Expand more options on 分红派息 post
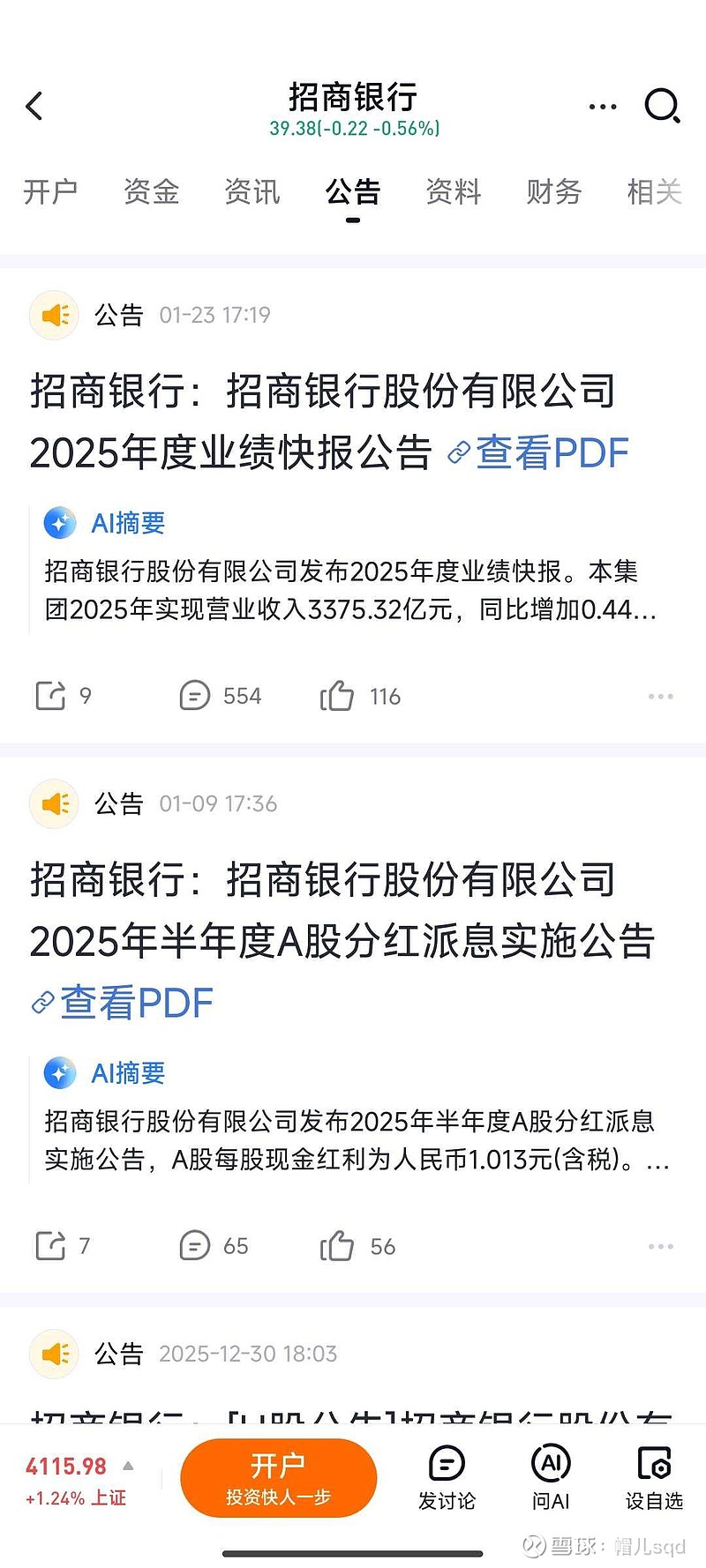The image size is (706, 1568). click(x=660, y=1246)
